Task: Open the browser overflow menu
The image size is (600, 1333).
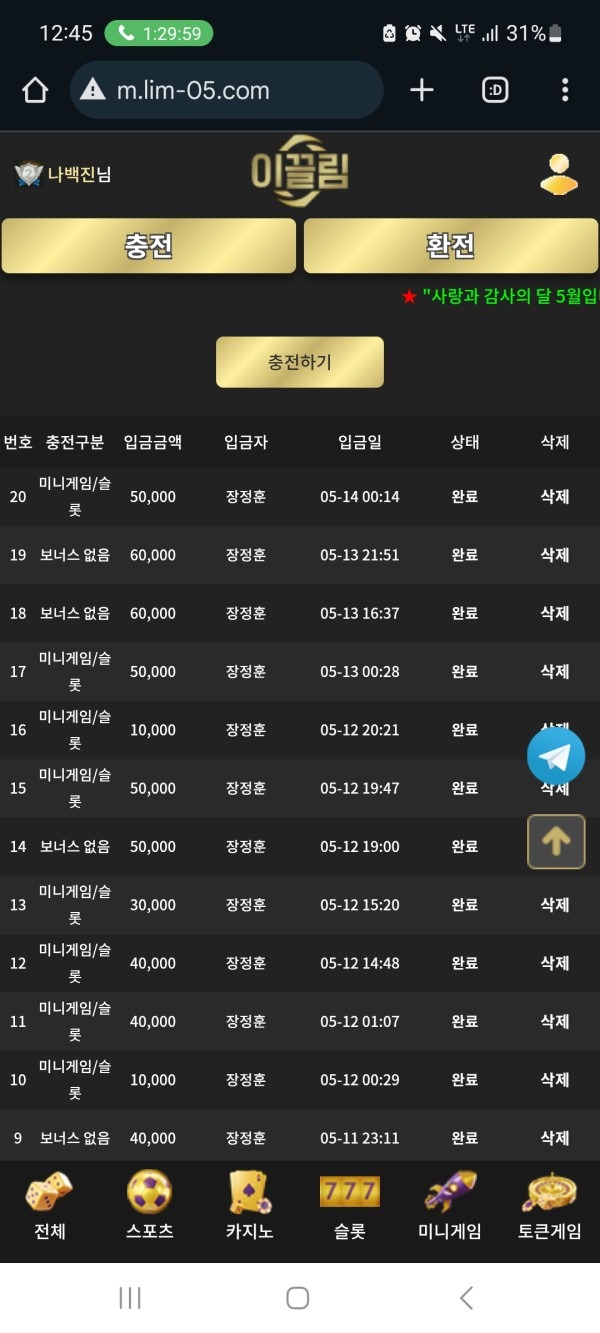Action: click(565, 91)
